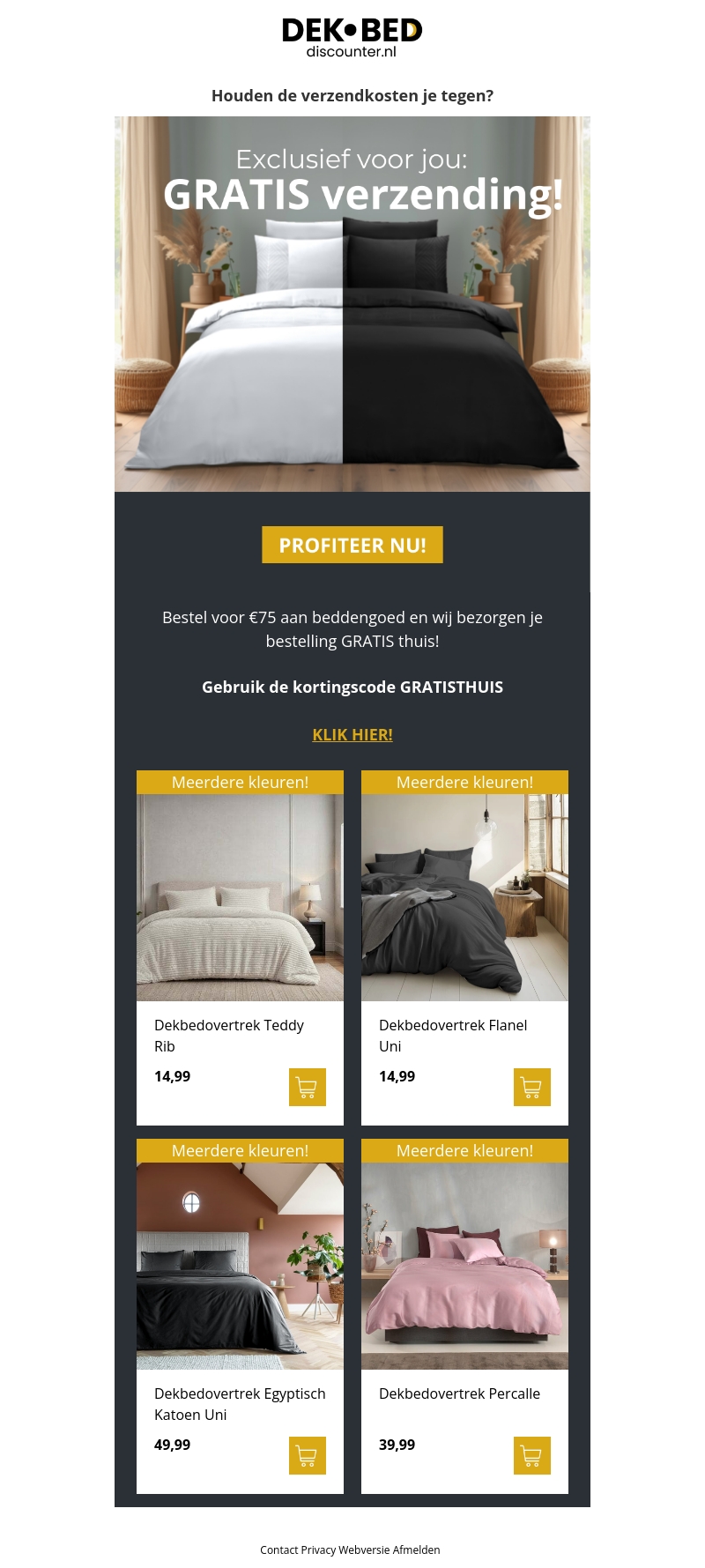Viewport: 705px width, 1568px height.
Task: Open the Contact link in footer
Action: 278,1549
